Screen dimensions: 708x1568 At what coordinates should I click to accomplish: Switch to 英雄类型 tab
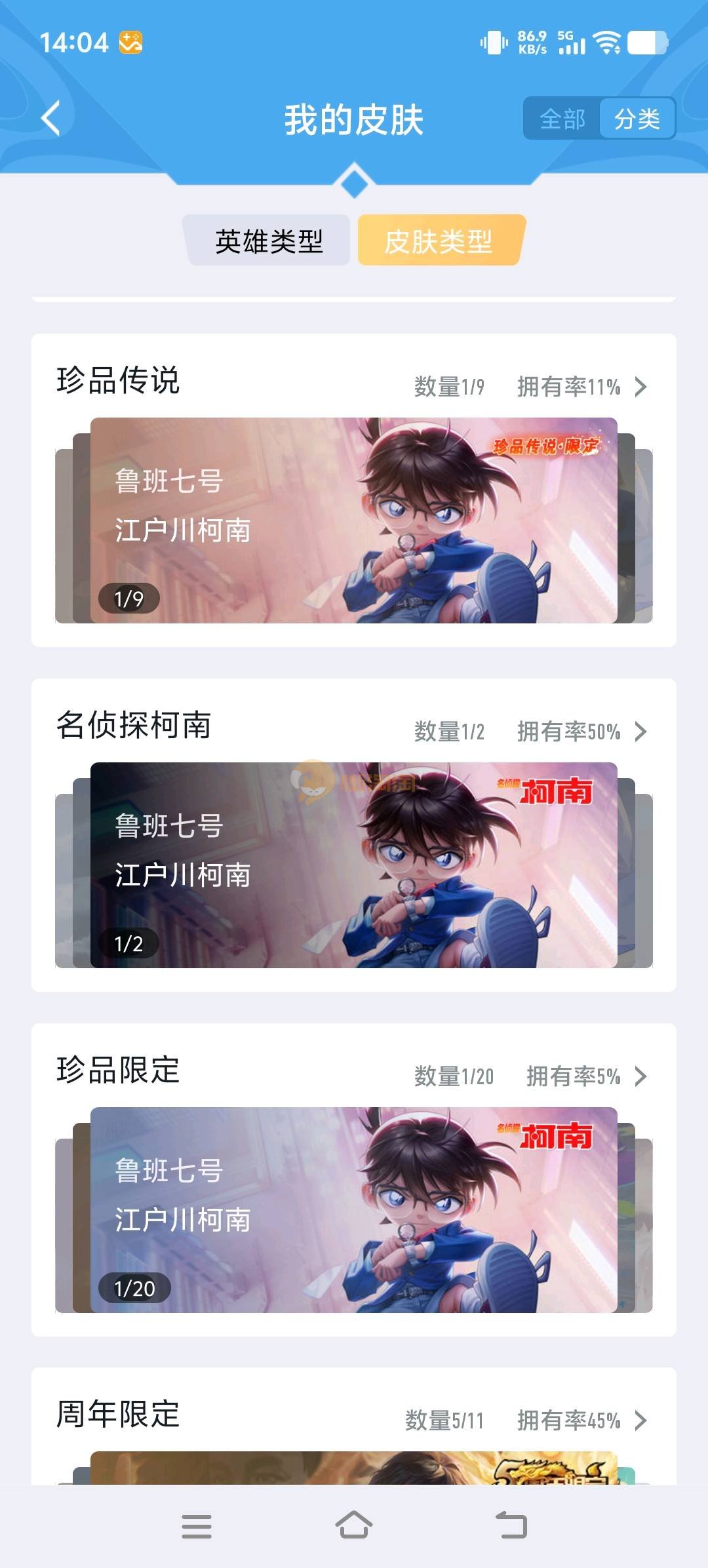click(268, 241)
